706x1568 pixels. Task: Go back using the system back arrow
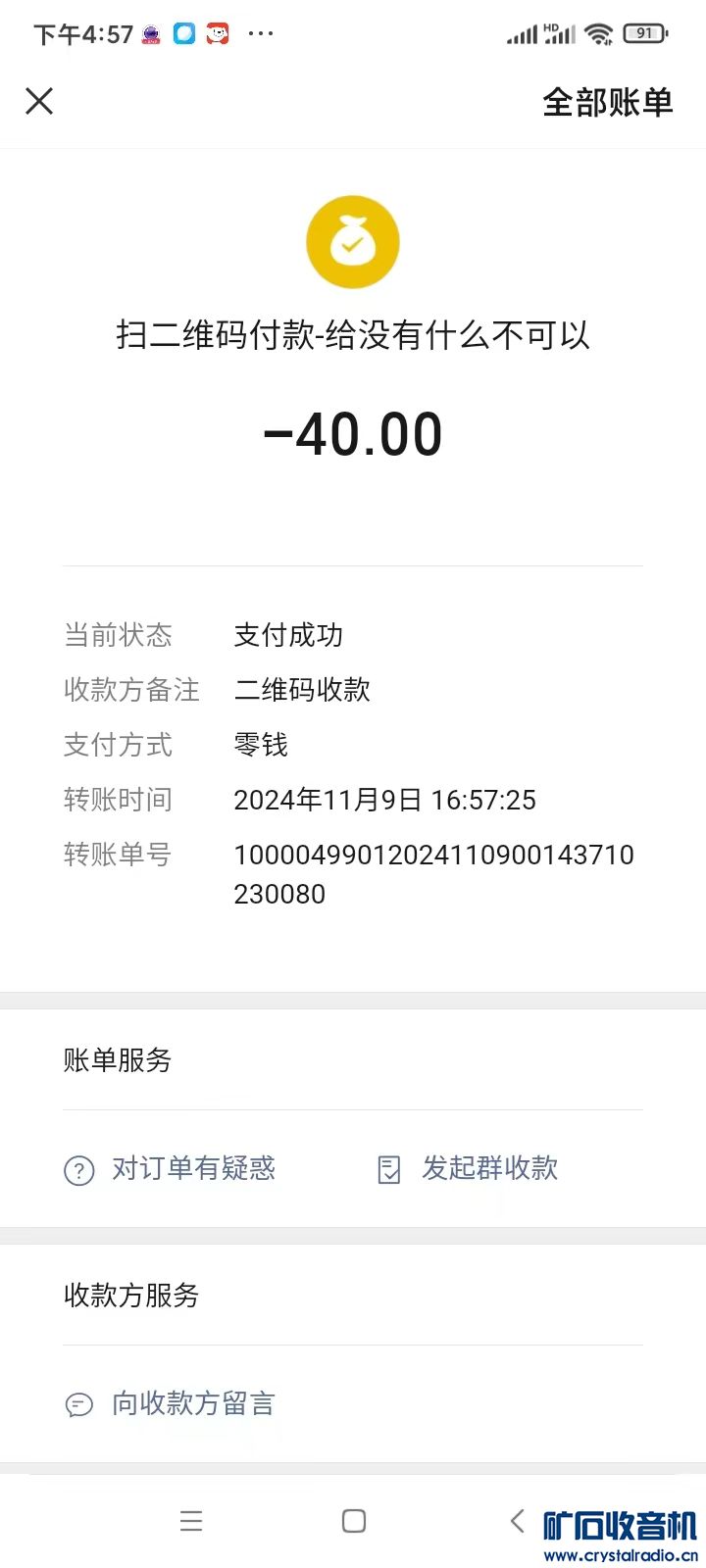coord(518,1521)
